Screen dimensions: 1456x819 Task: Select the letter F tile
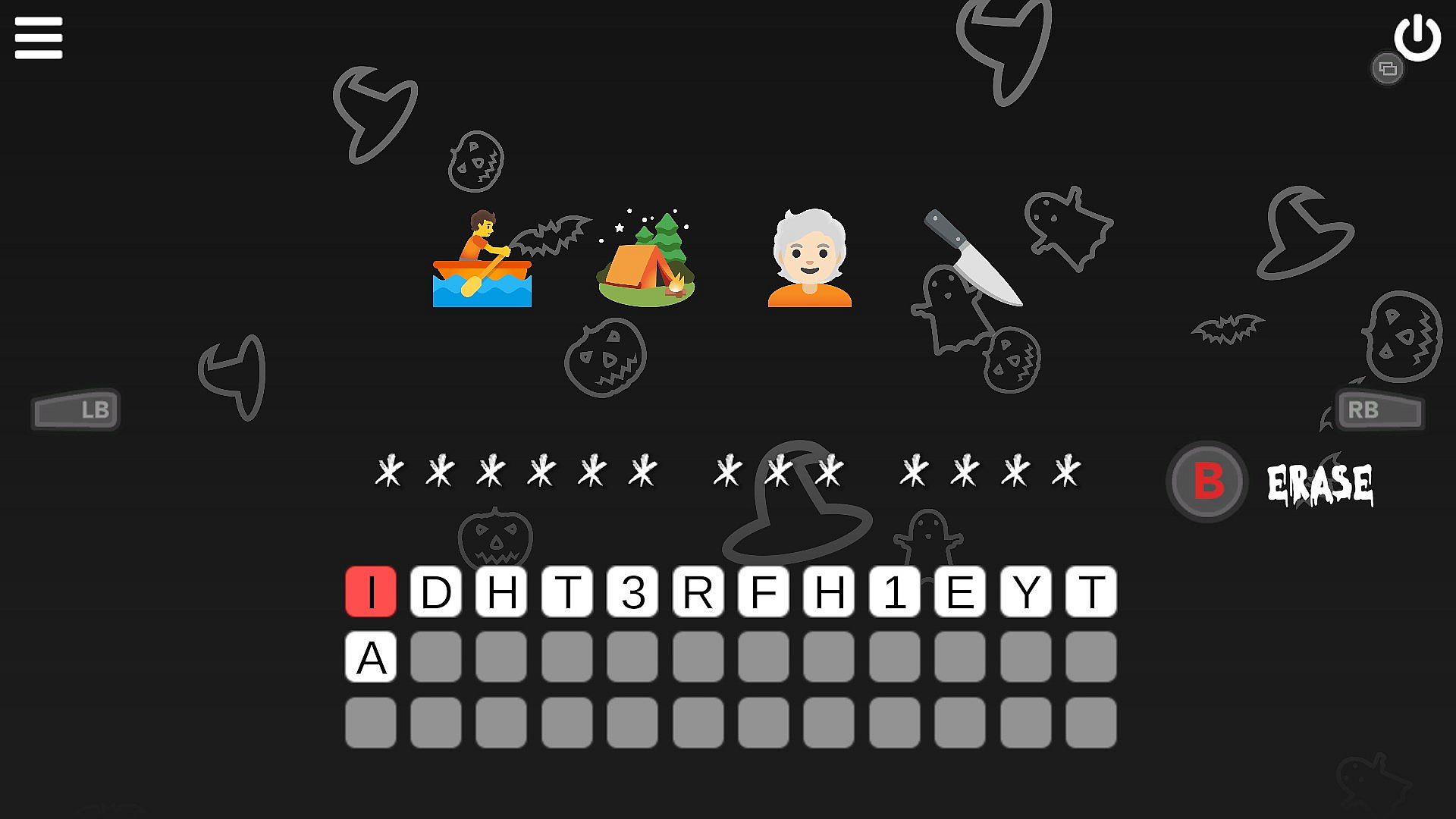tap(763, 591)
